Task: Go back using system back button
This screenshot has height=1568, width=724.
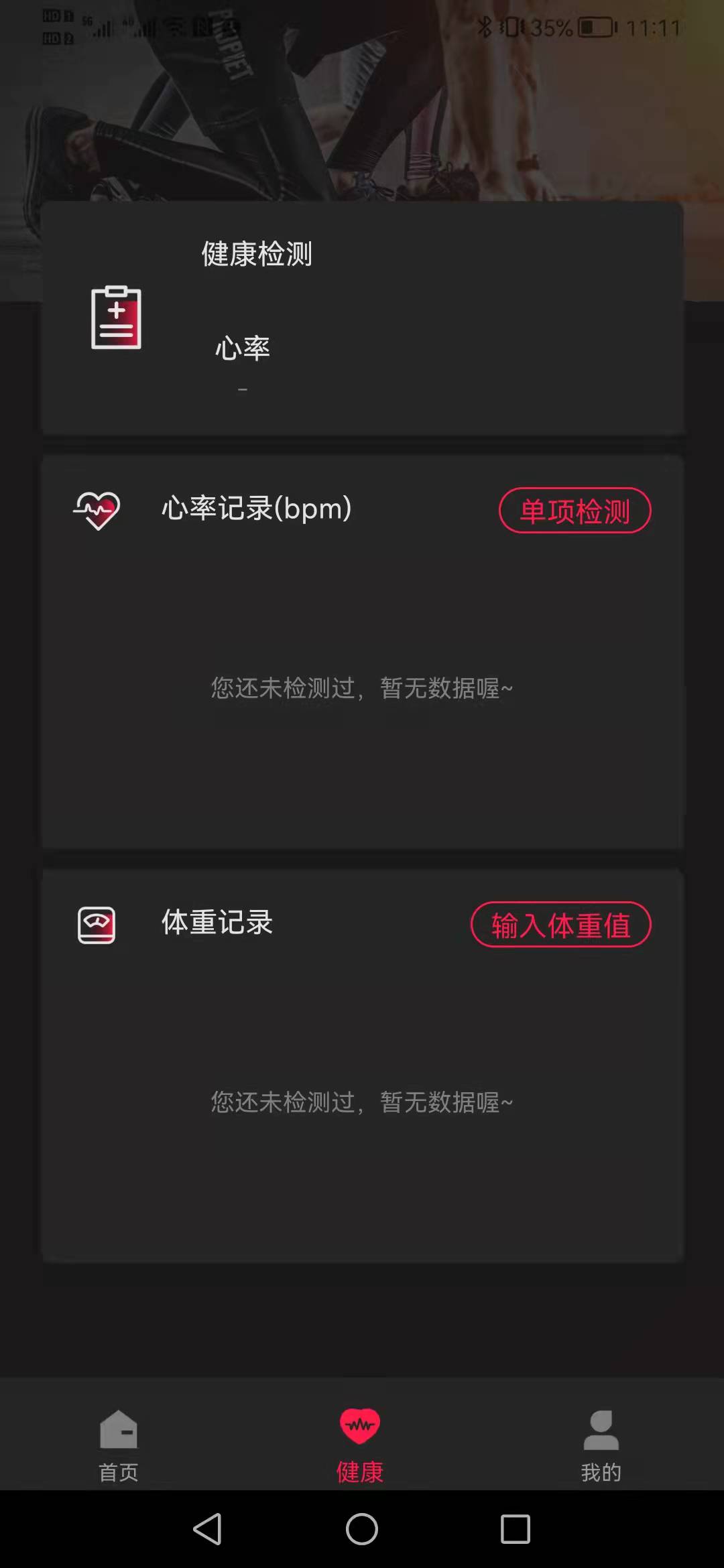Action: (207, 1529)
